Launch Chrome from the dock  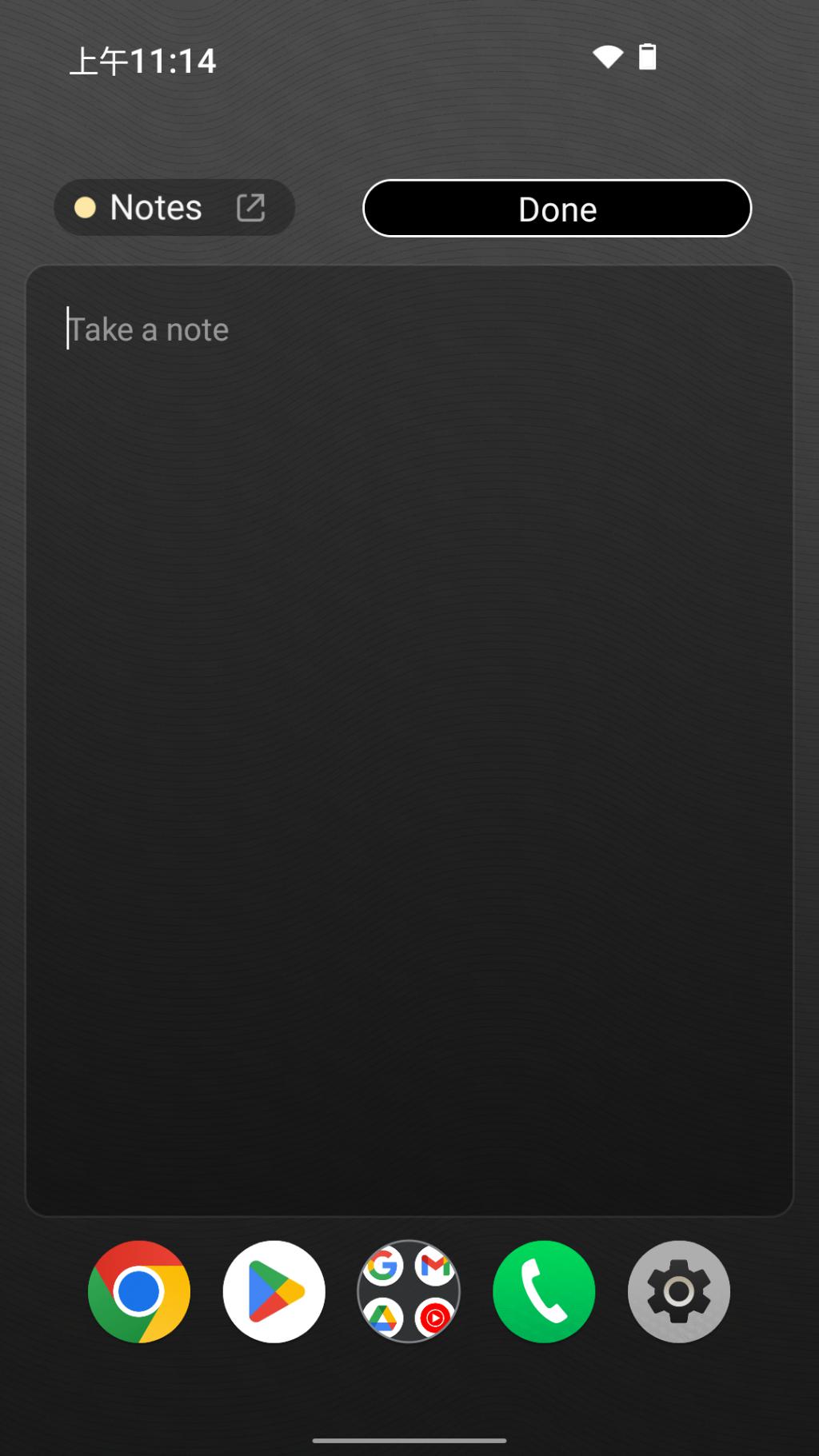(x=139, y=1291)
